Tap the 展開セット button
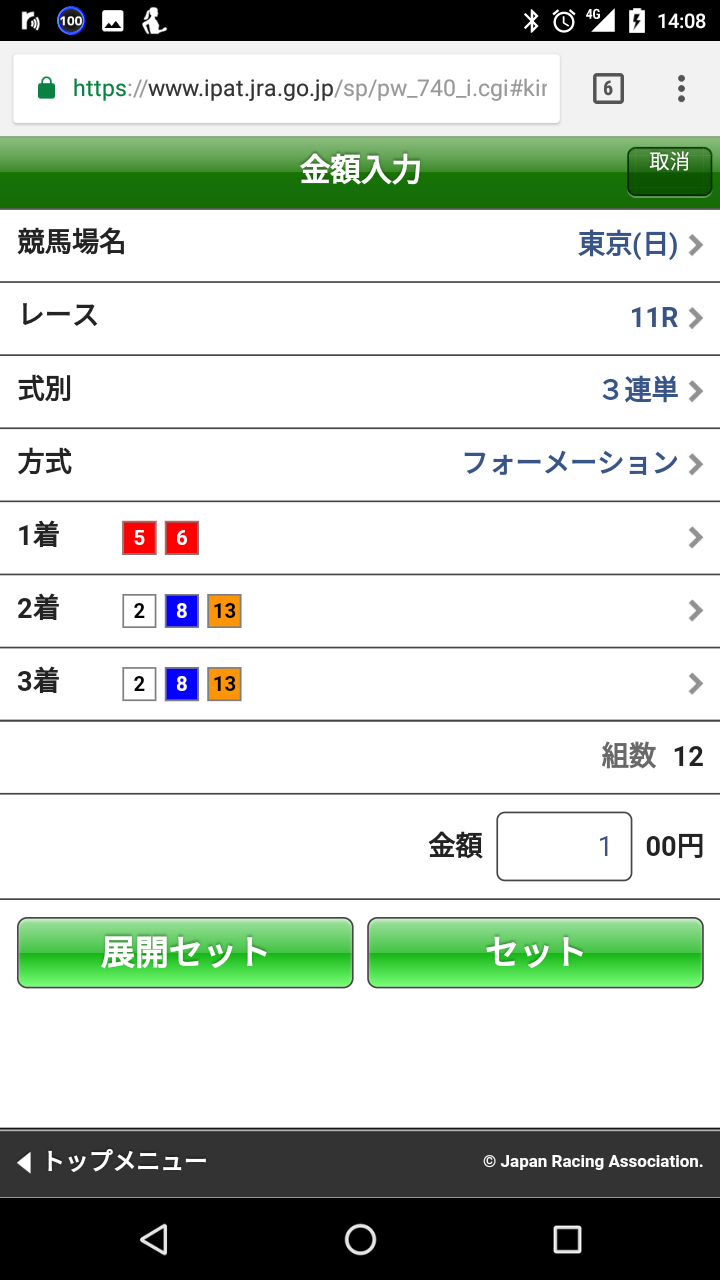Viewport: 720px width, 1280px height. click(185, 952)
